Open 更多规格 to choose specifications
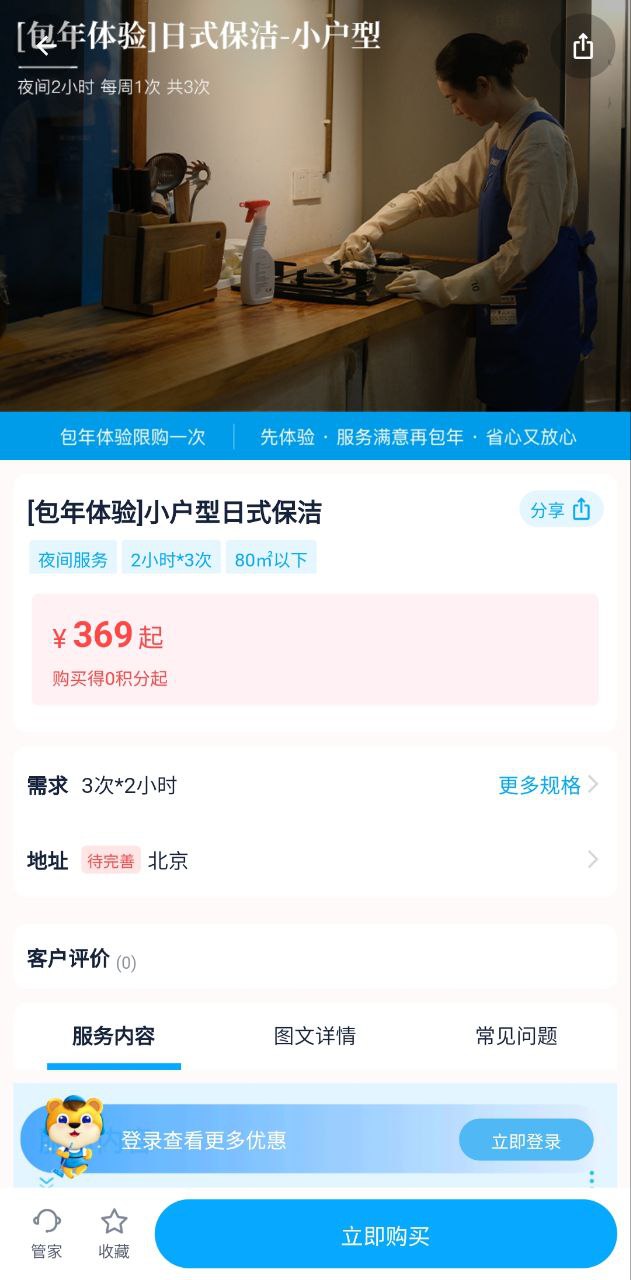 click(x=548, y=785)
